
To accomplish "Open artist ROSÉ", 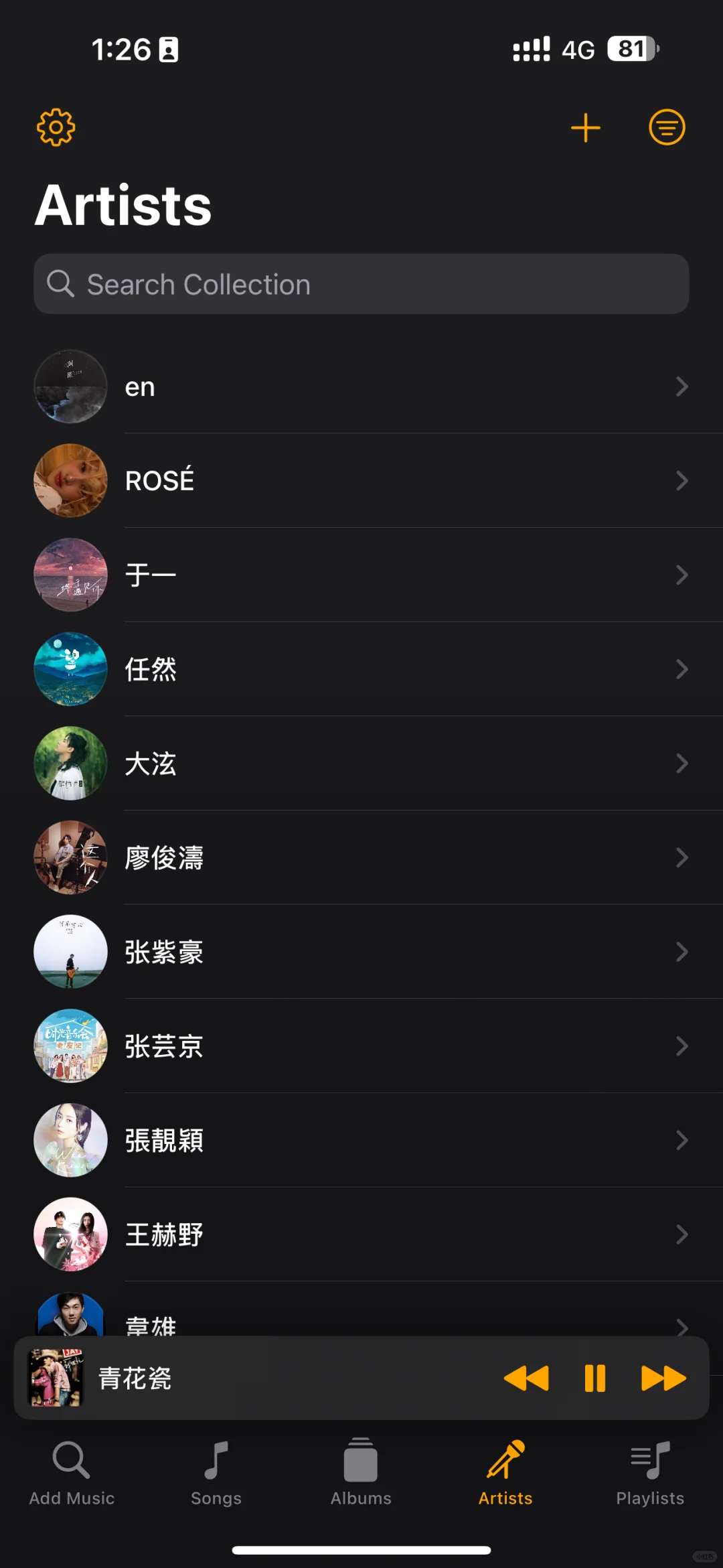I will 361,480.
